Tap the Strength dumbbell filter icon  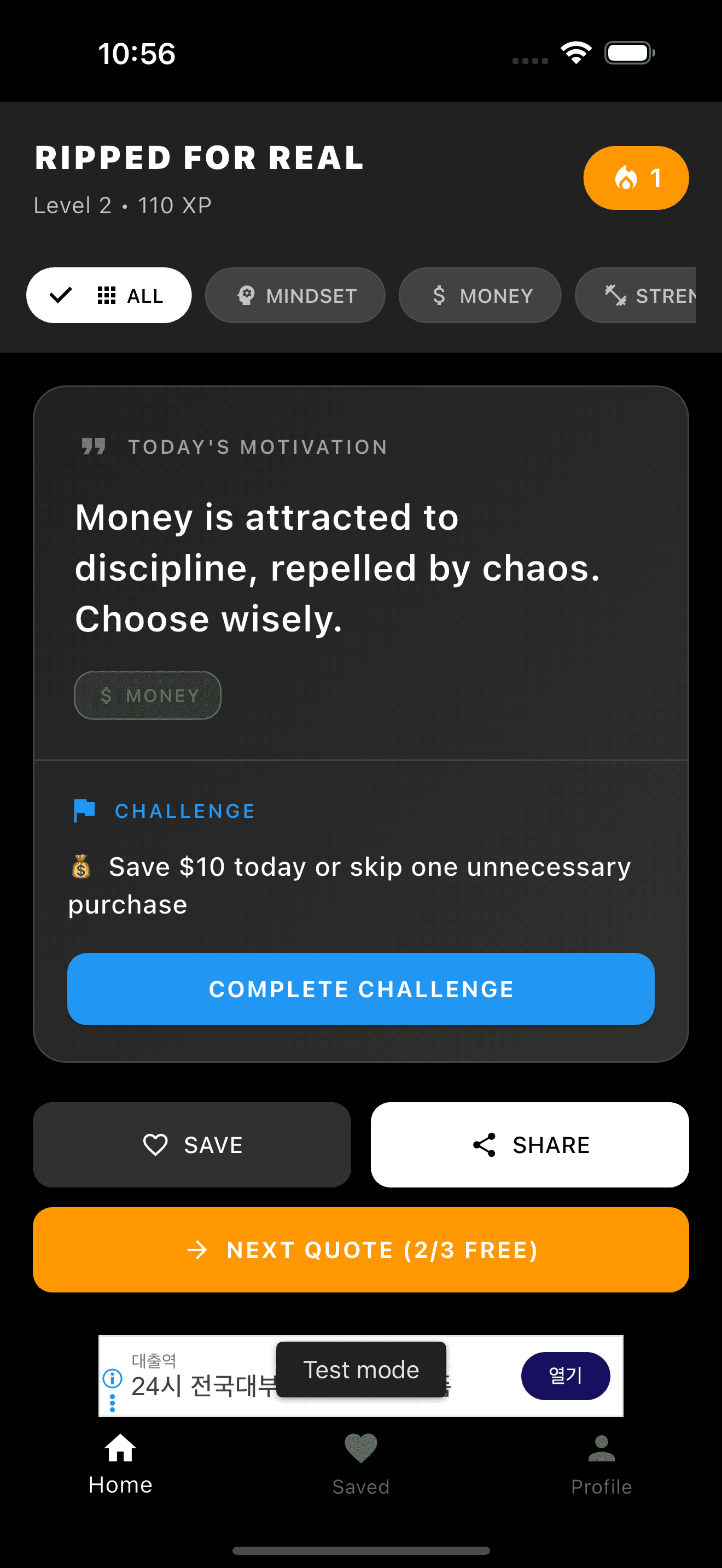pyautogui.click(x=616, y=295)
